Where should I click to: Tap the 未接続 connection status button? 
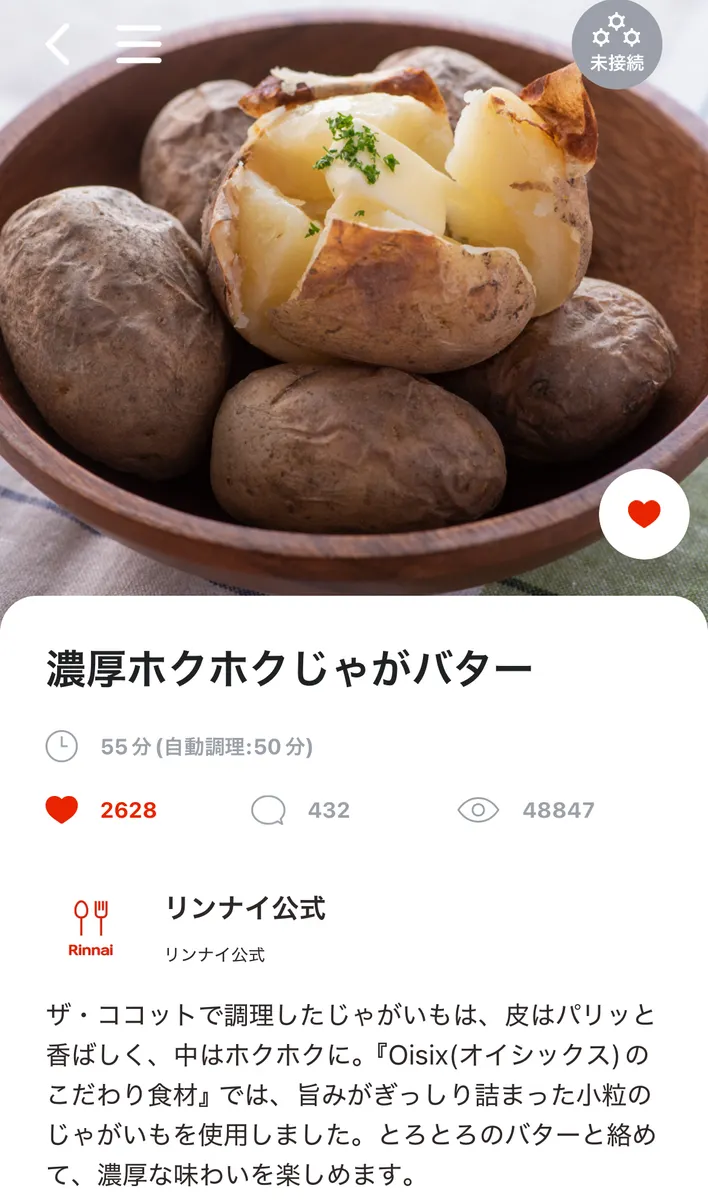[x=616, y=45]
